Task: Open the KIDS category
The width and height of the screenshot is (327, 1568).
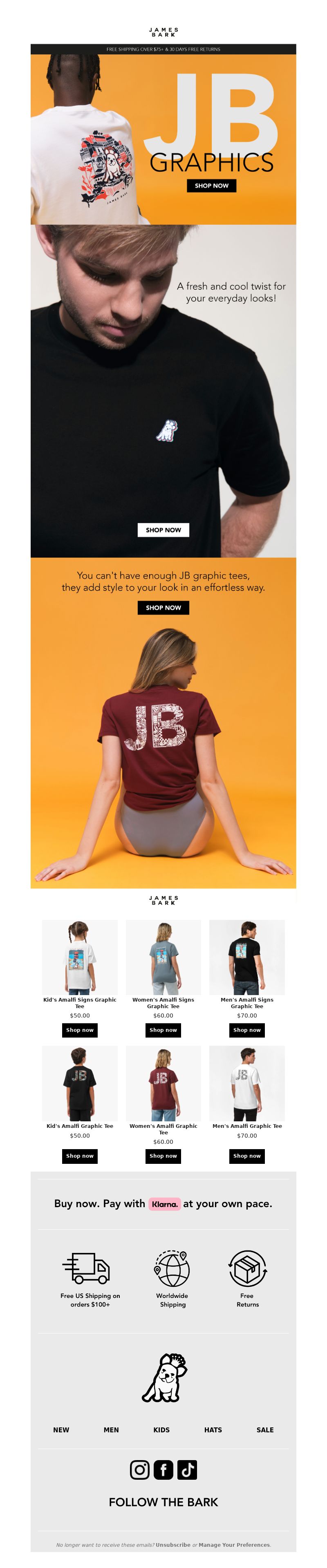Action: [x=161, y=1430]
